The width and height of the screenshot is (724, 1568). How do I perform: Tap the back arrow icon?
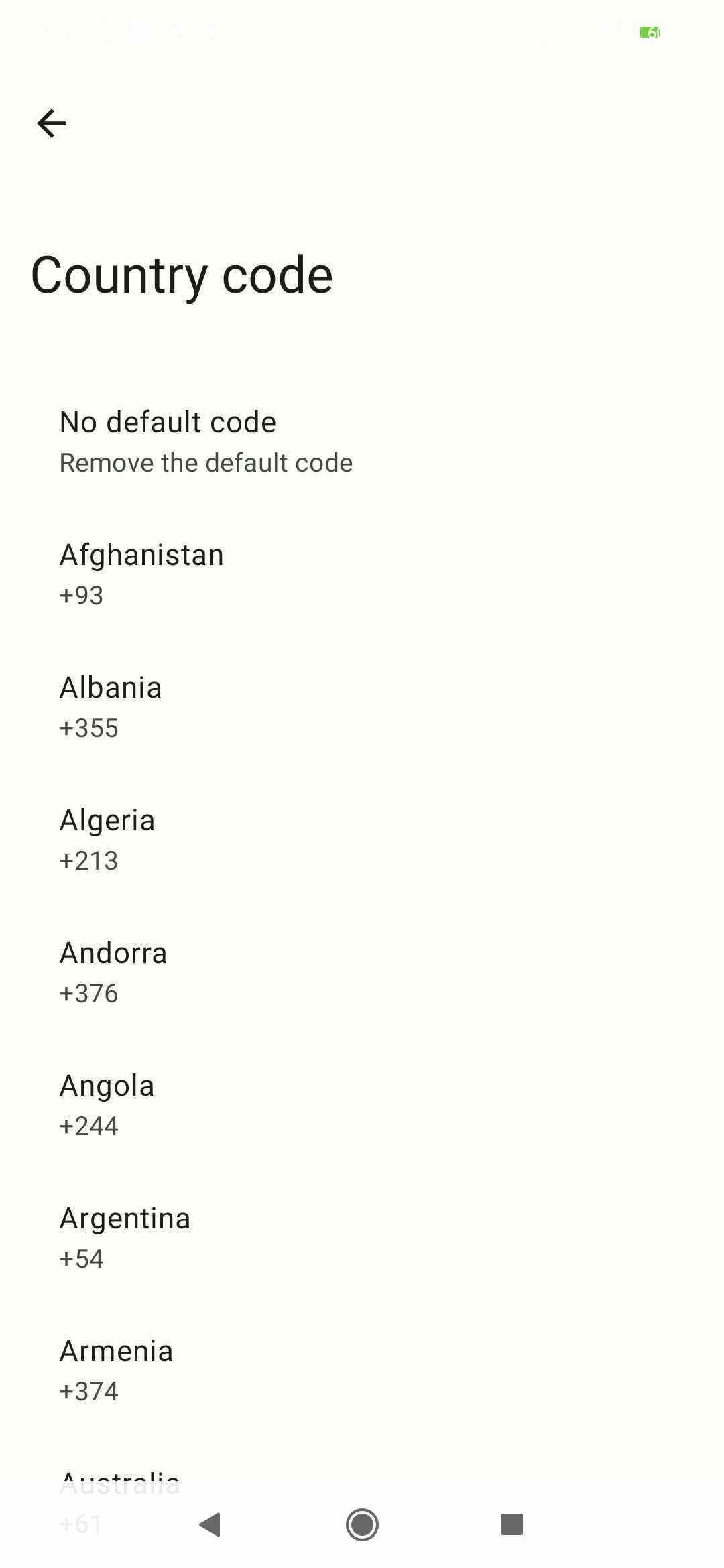point(51,123)
